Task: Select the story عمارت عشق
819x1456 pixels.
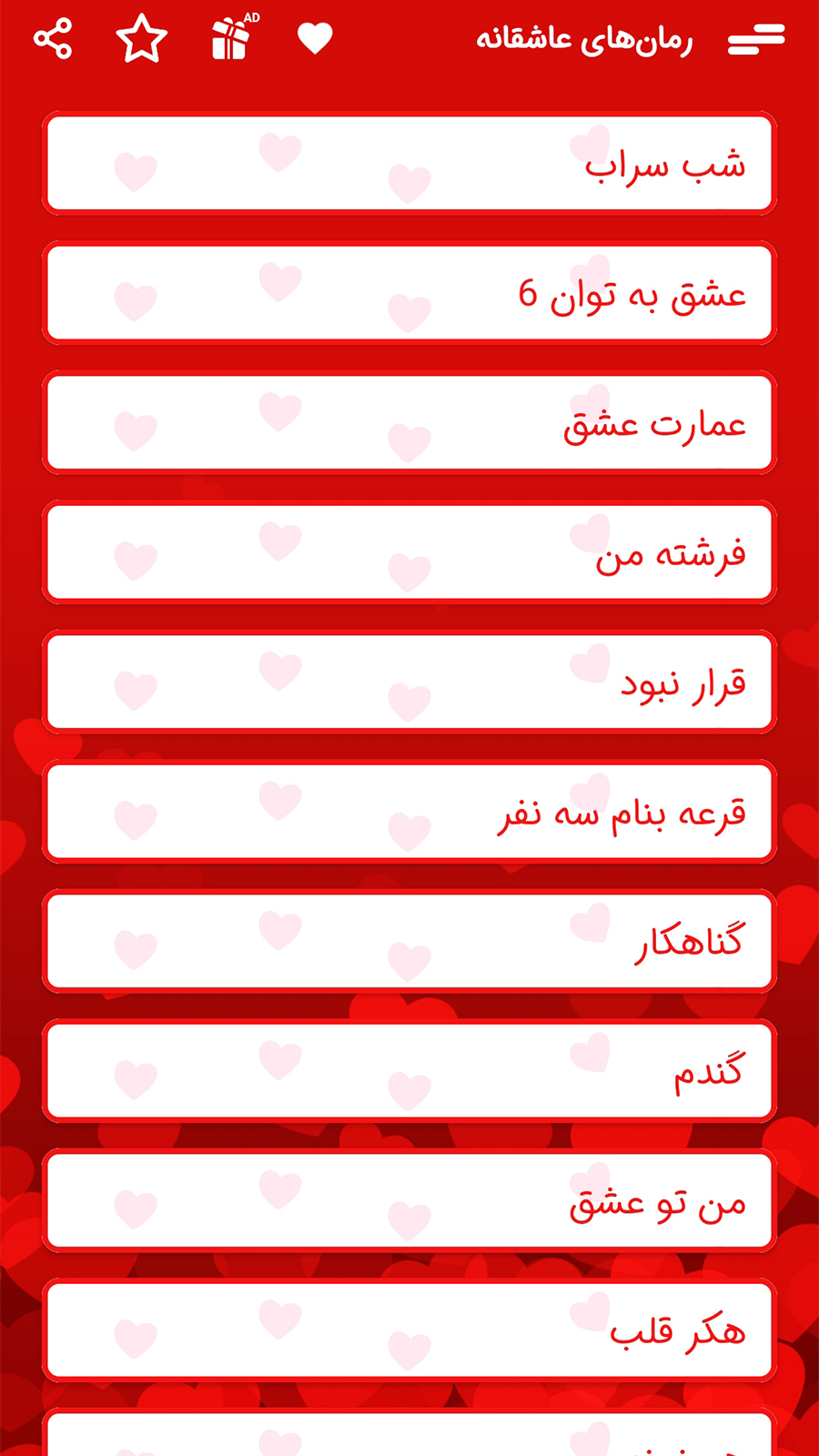Action: tap(409, 422)
